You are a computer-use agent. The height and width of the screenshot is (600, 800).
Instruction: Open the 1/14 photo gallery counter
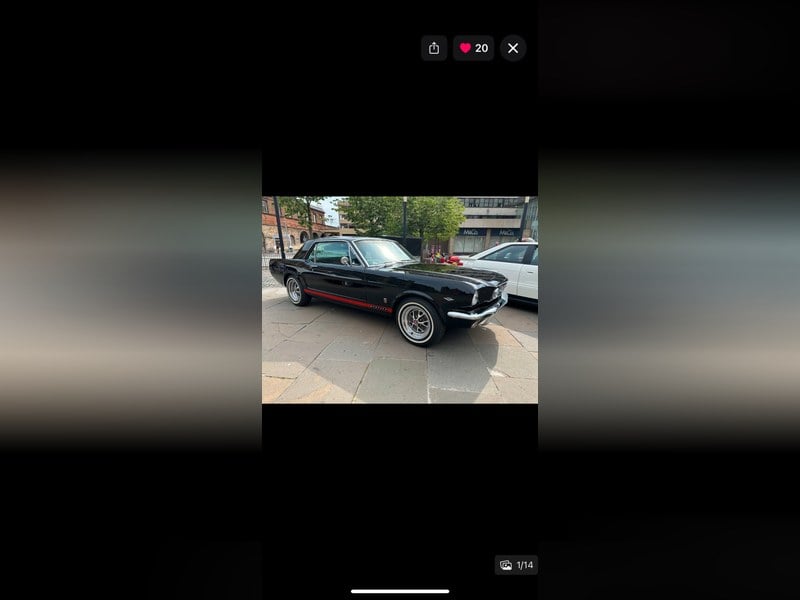click(x=516, y=565)
